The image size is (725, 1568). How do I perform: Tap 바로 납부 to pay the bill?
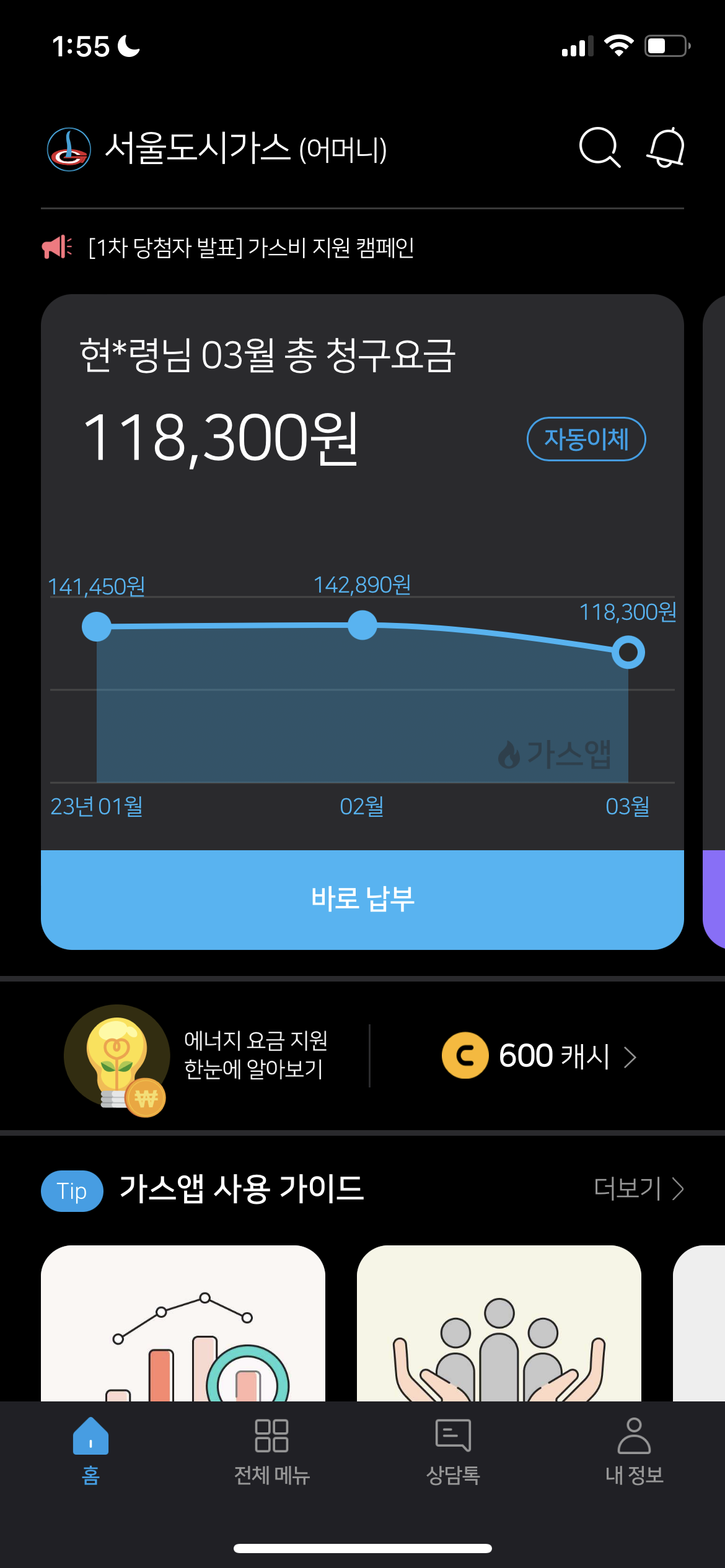[x=362, y=899]
